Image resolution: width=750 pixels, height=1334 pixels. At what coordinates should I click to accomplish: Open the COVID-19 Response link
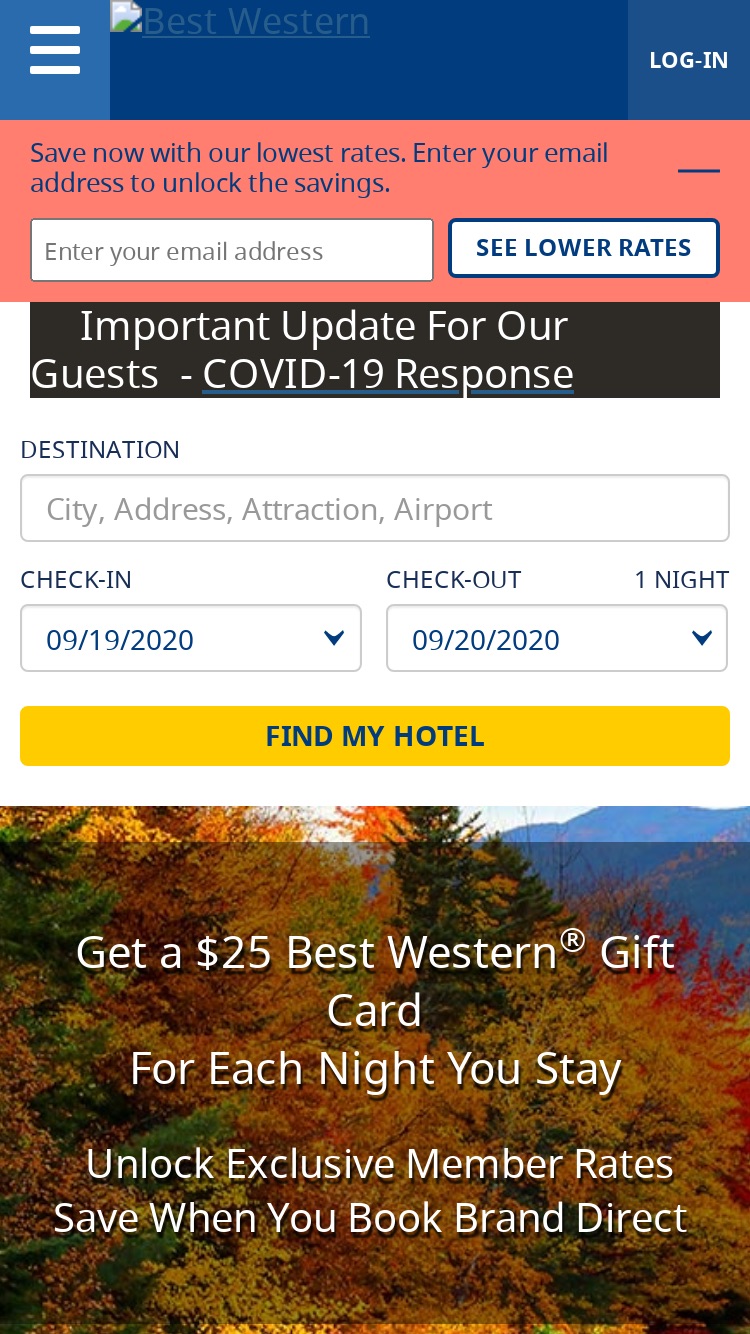tap(388, 374)
